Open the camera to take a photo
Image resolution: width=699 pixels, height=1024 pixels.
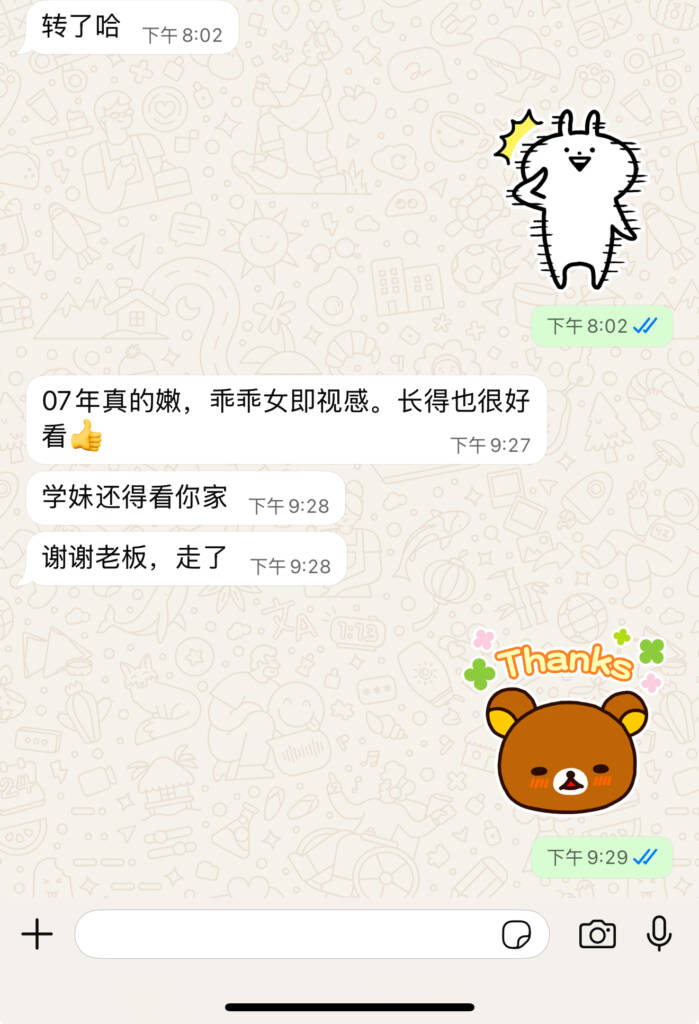click(x=597, y=935)
